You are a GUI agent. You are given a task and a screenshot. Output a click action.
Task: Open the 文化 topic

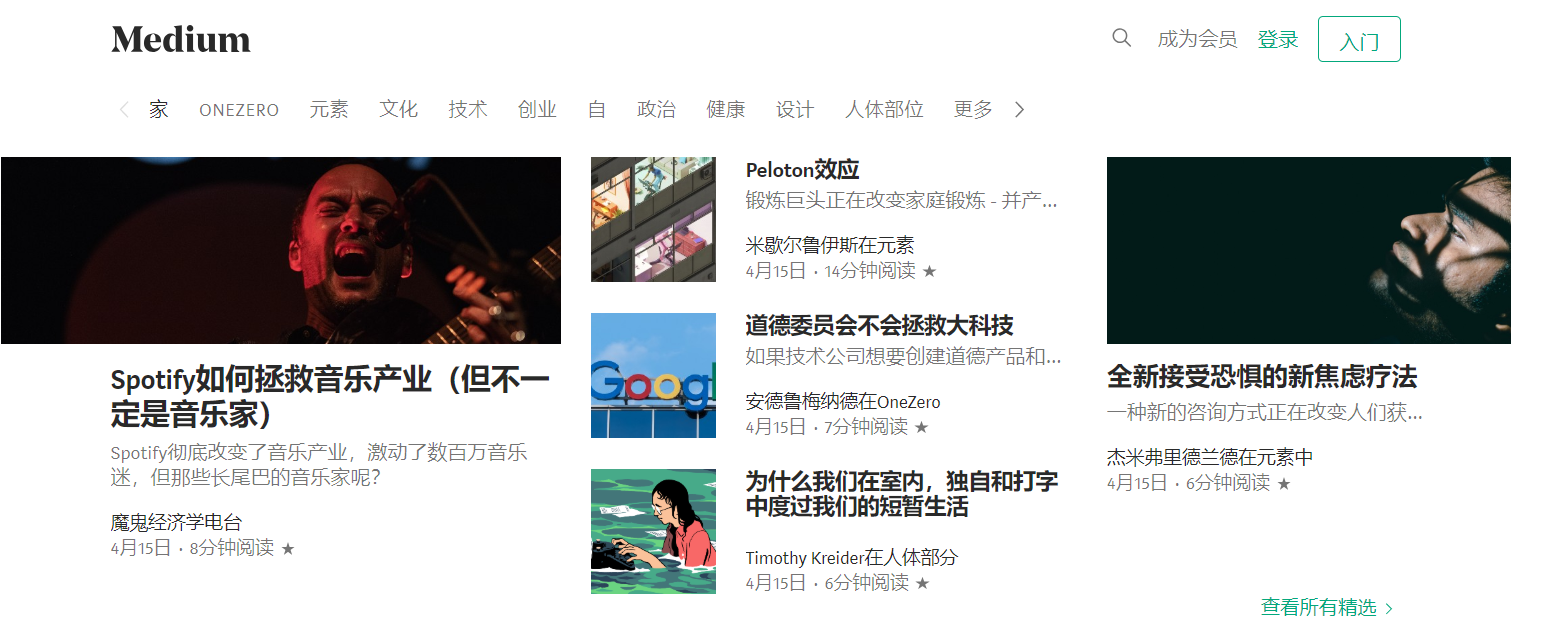click(398, 110)
